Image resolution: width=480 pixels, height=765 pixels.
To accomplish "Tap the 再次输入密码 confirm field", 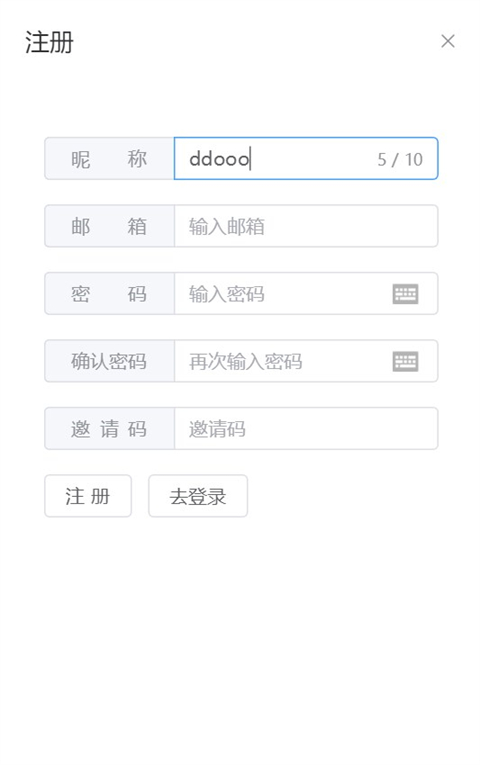I will pyautogui.click(x=305, y=361).
